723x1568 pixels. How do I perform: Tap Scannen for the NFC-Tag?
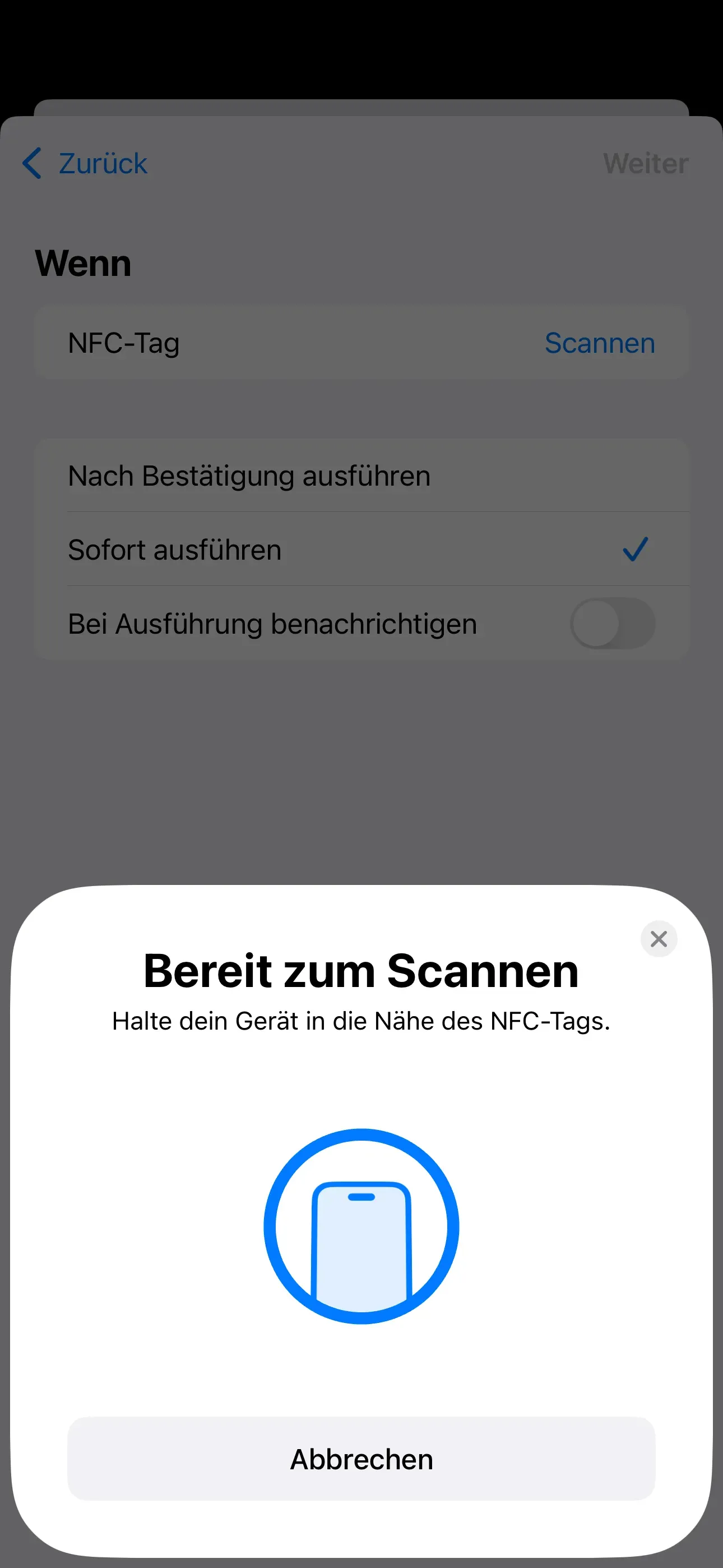point(600,343)
